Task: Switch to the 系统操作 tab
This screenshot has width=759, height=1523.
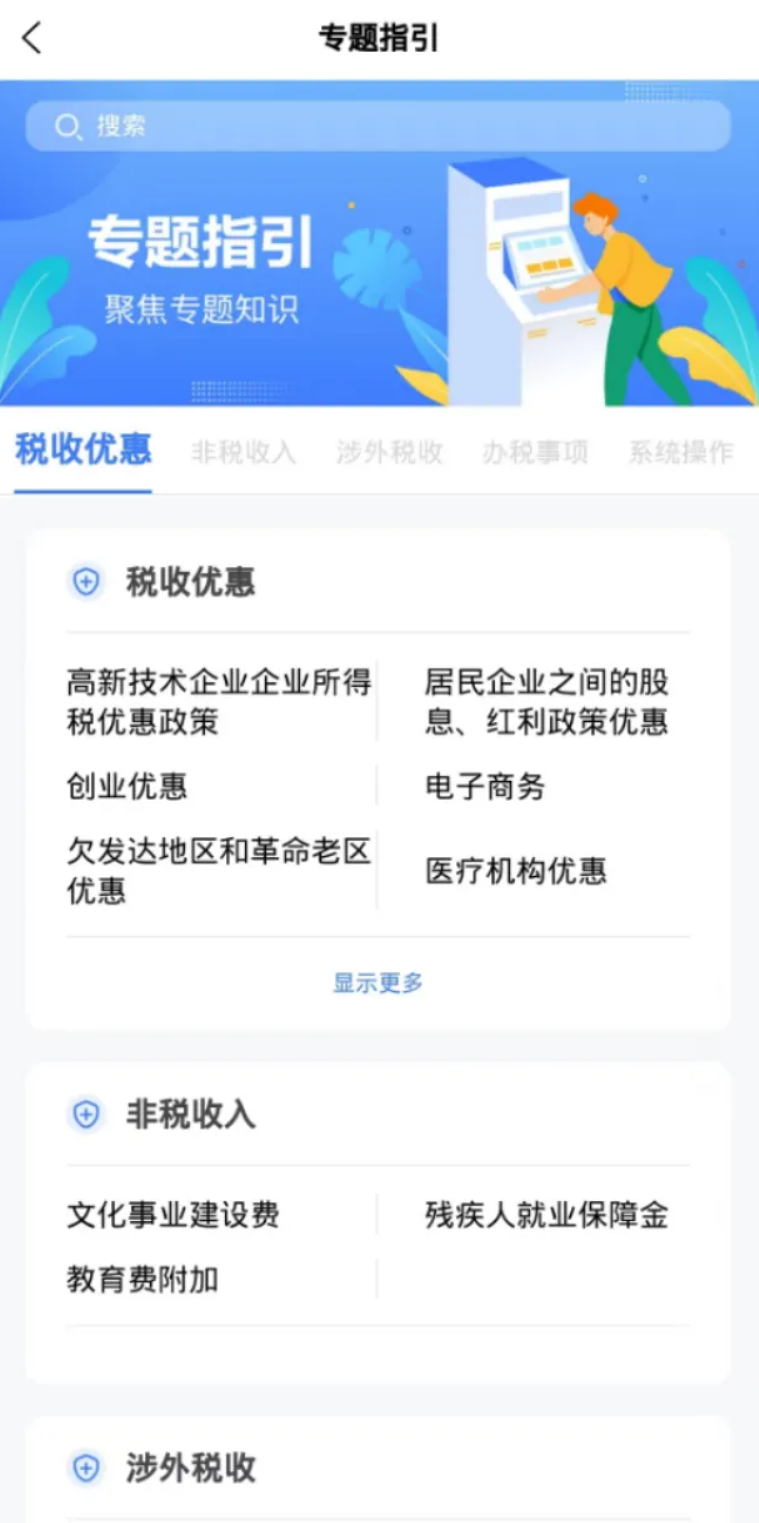Action: coord(680,452)
